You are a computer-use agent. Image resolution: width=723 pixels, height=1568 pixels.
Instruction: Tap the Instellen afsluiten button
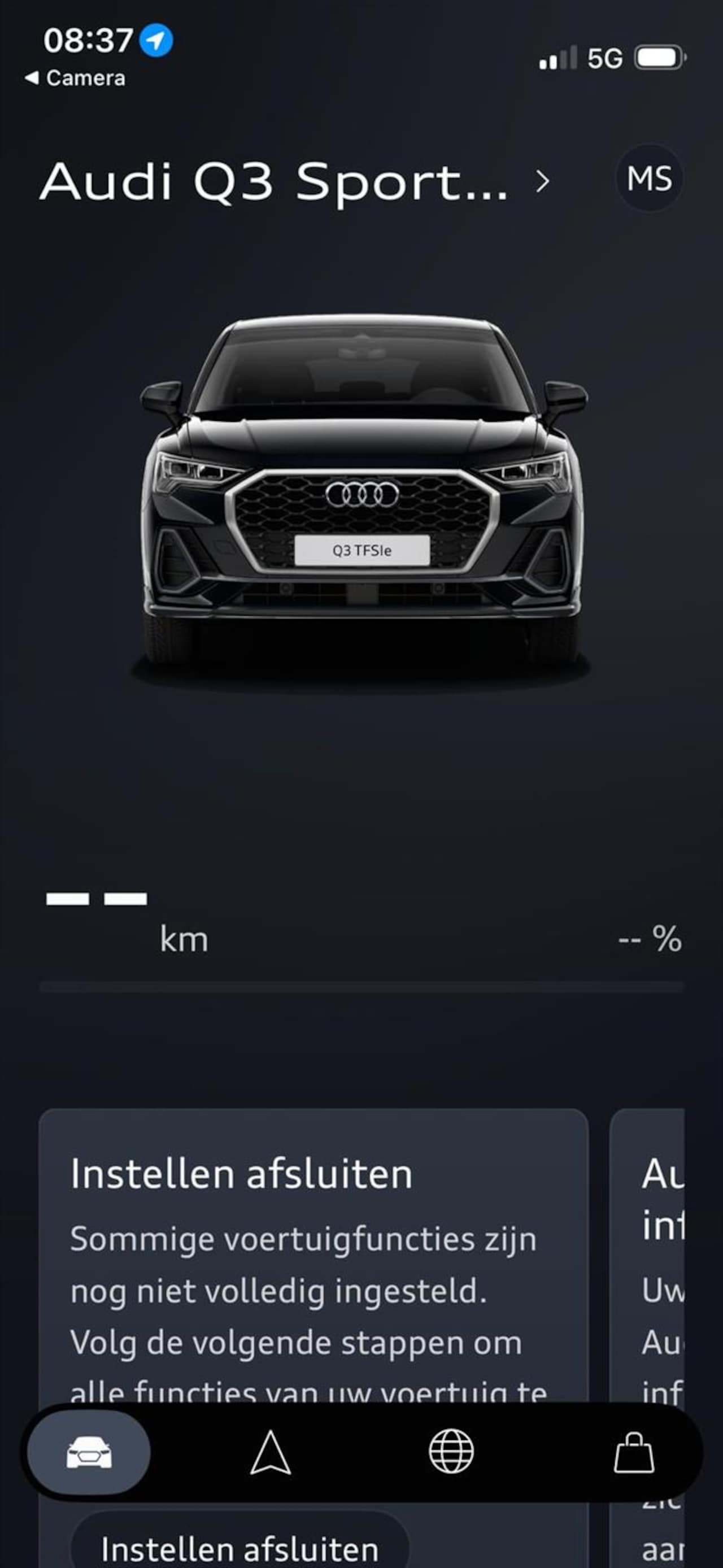coord(240,1547)
